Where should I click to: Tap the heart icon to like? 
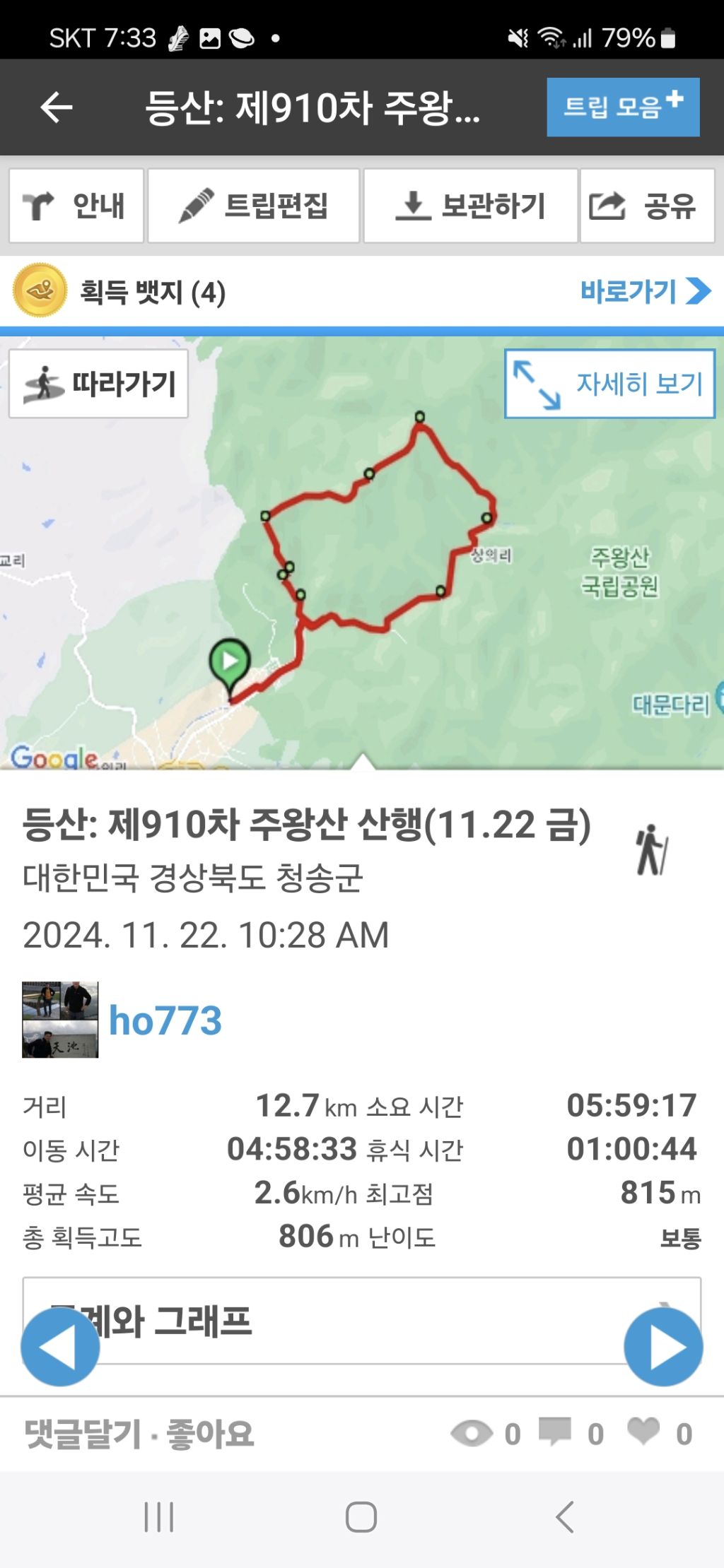click(x=643, y=1432)
